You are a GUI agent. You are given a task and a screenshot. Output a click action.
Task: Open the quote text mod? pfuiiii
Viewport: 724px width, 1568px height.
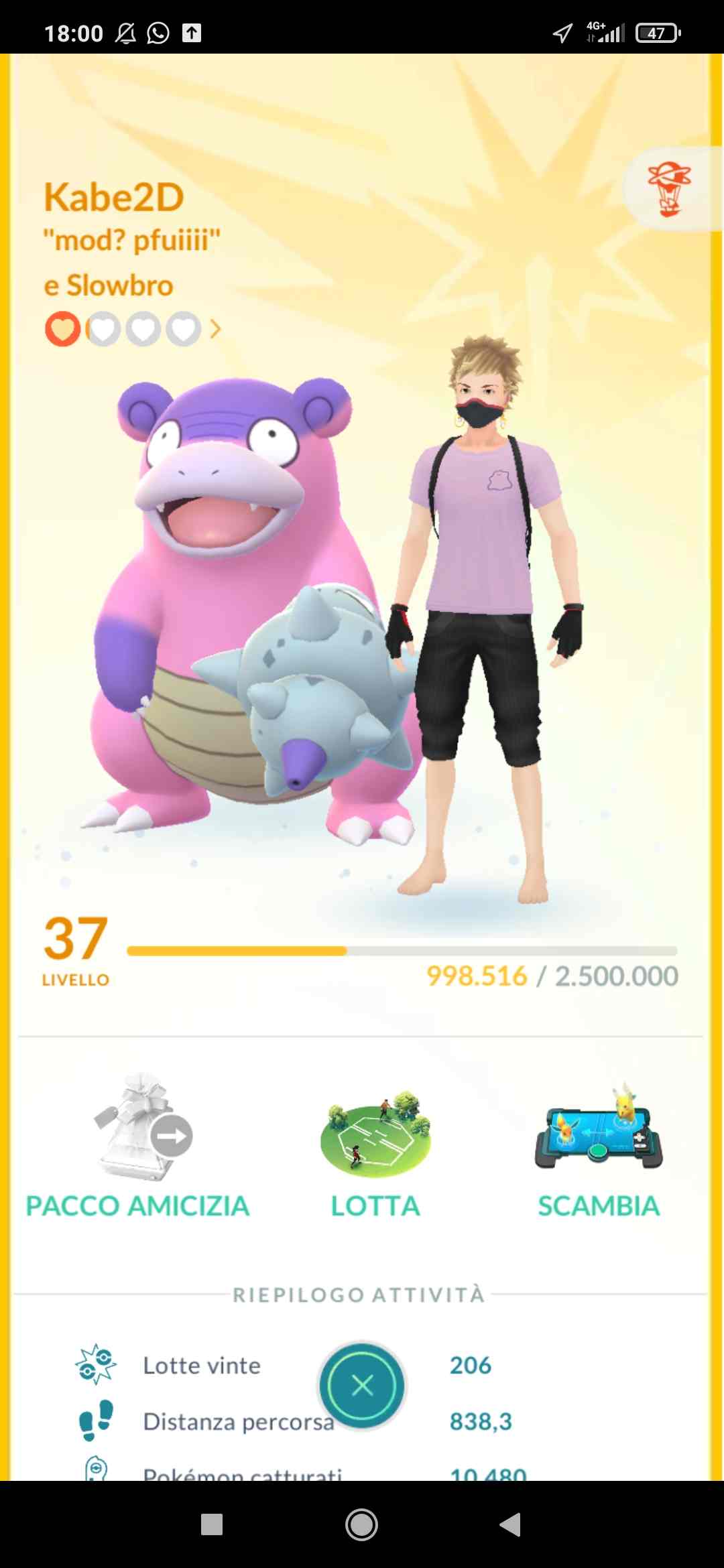(132, 239)
